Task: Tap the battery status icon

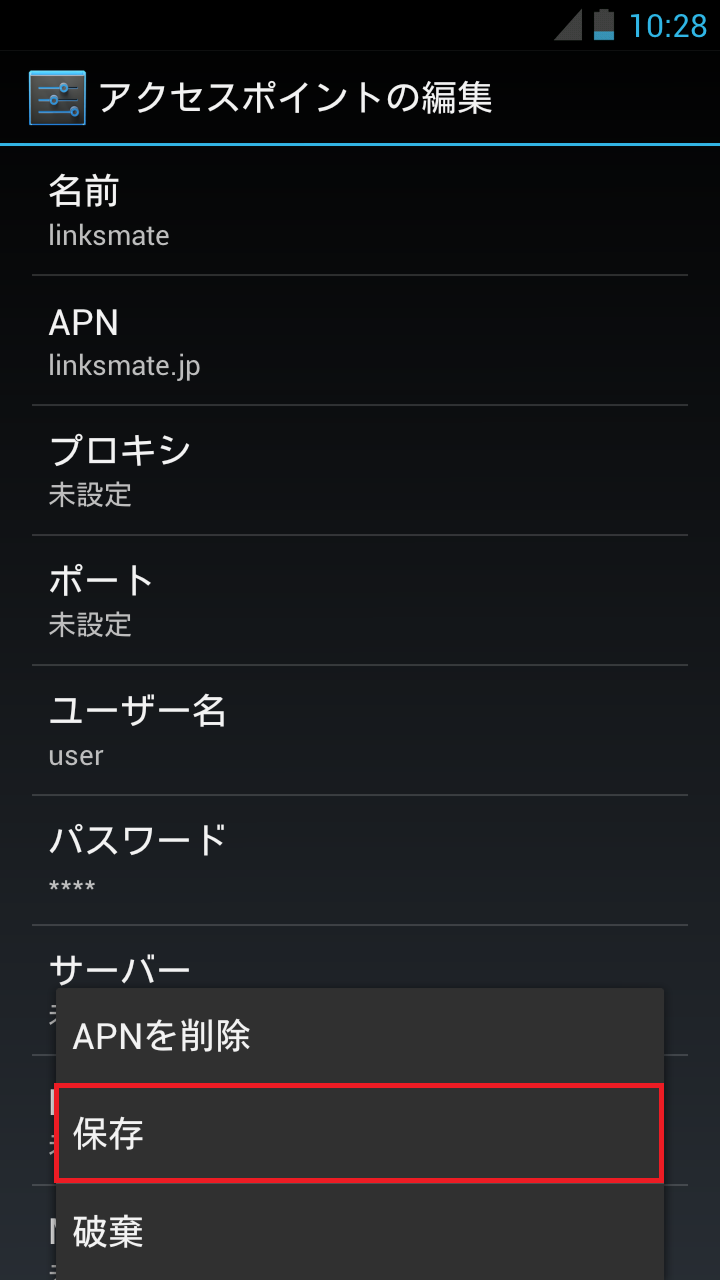Action: [x=605, y=25]
